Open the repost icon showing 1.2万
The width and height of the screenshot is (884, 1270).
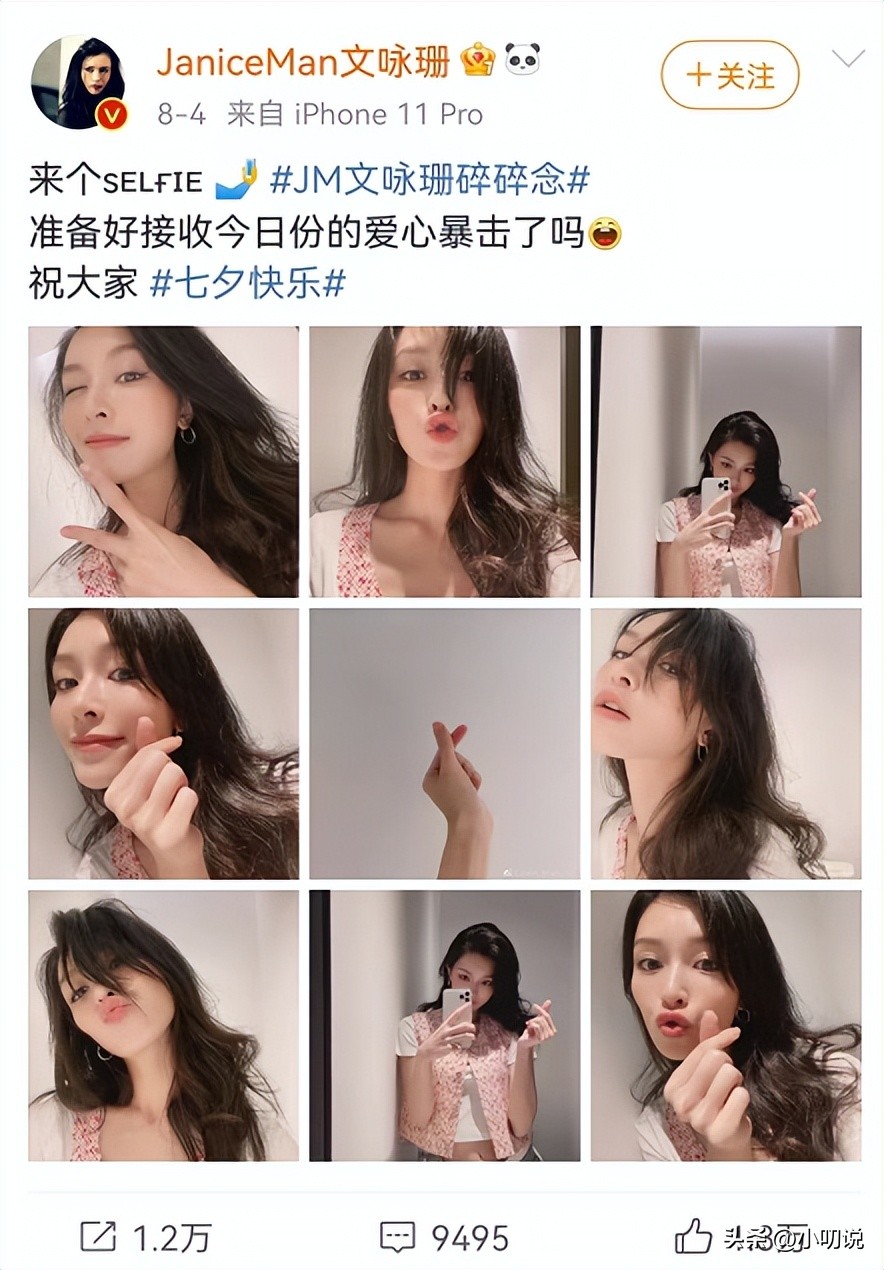coord(100,1237)
